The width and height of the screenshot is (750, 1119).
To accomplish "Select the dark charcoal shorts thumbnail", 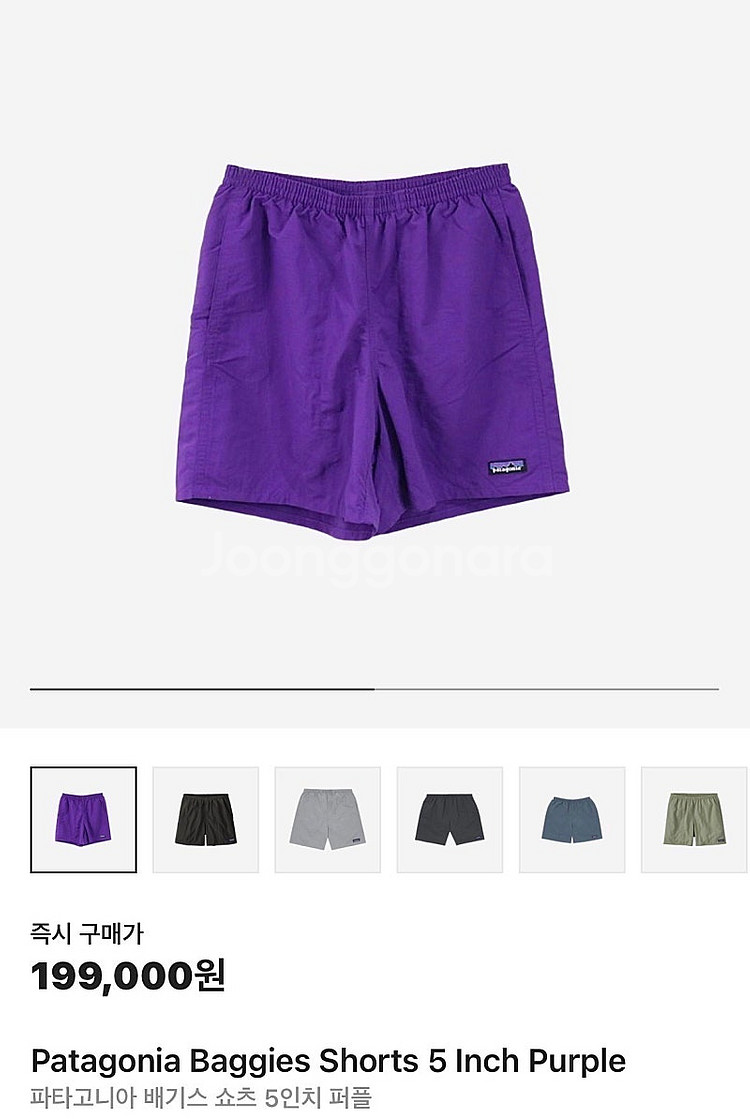I will click(450, 819).
